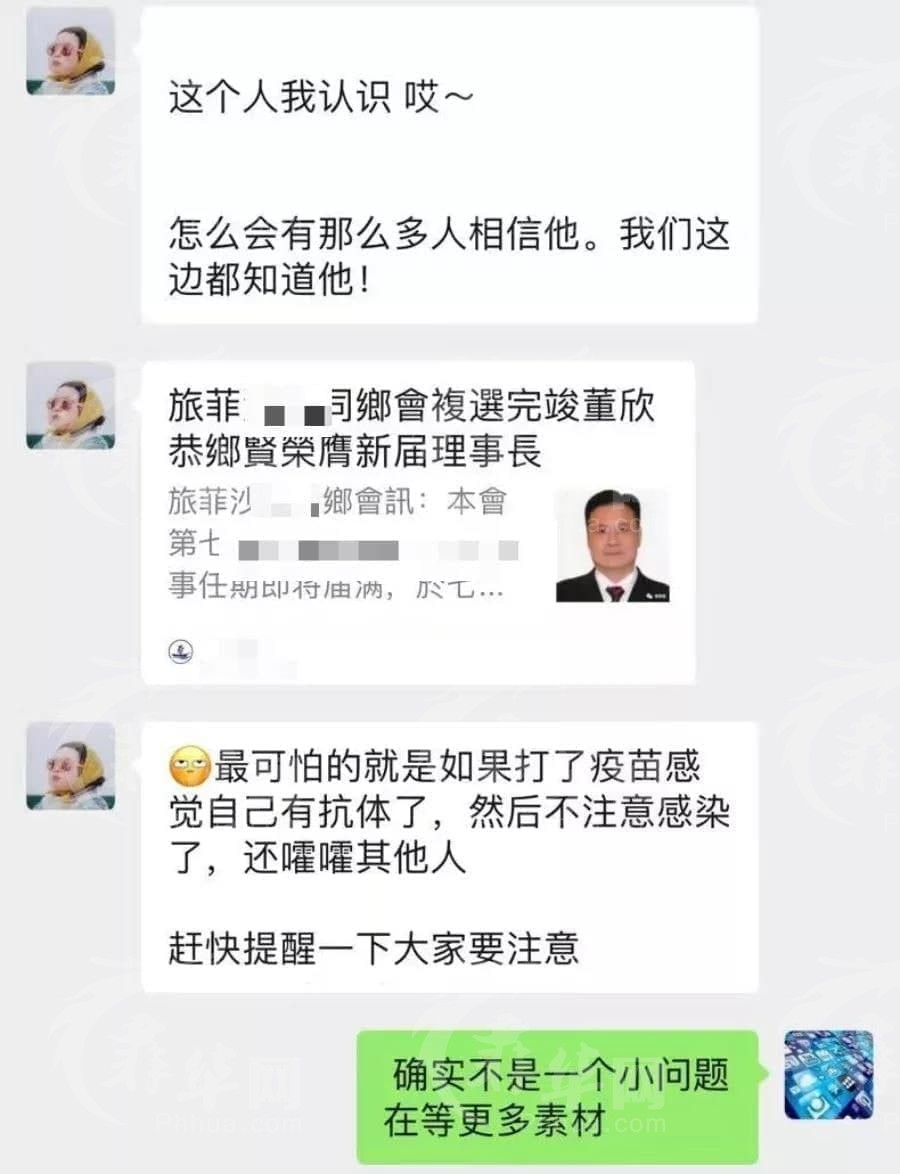The image size is (900, 1174).
Task: Tap sender avatar beside the 这个人我认识 message
Action: point(70,51)
